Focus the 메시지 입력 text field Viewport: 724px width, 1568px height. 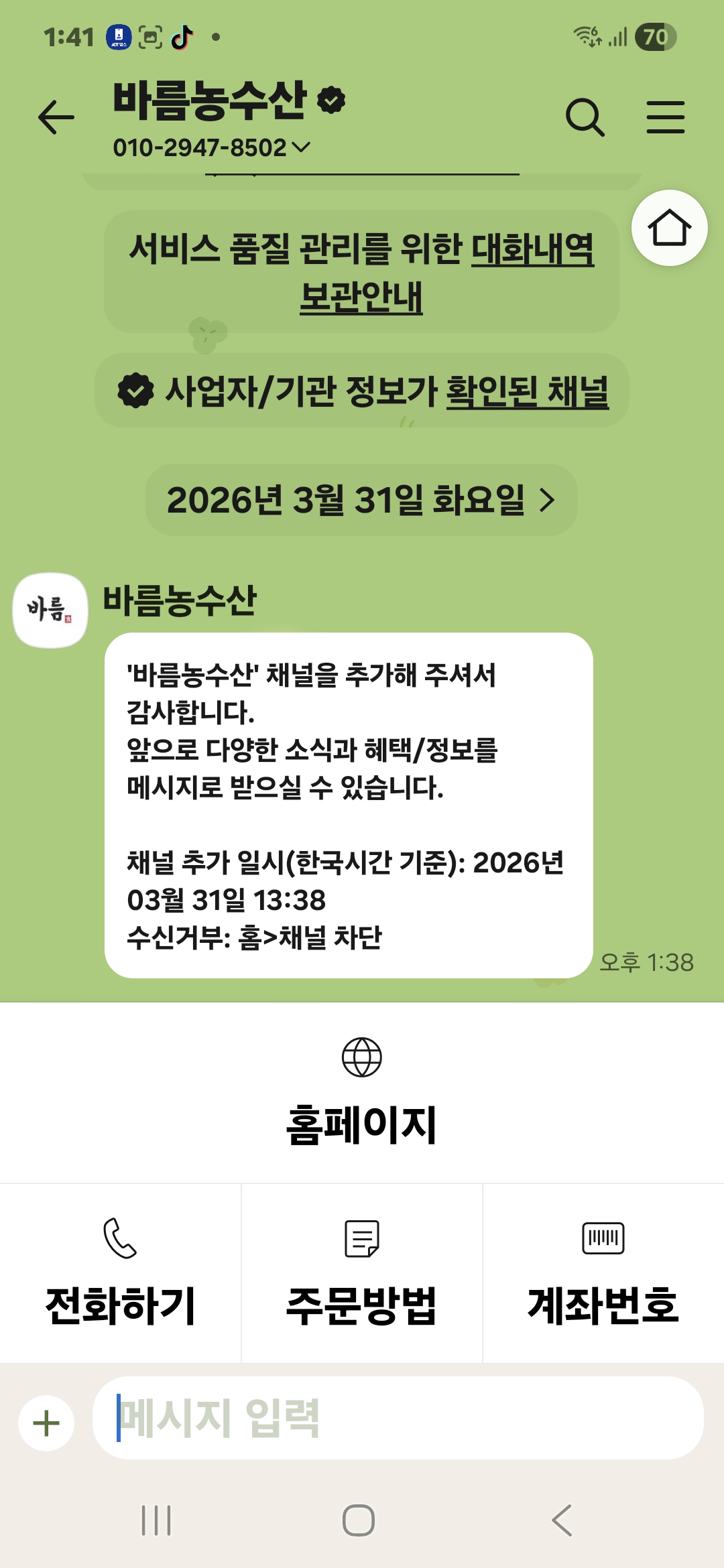click(398, 1418)
